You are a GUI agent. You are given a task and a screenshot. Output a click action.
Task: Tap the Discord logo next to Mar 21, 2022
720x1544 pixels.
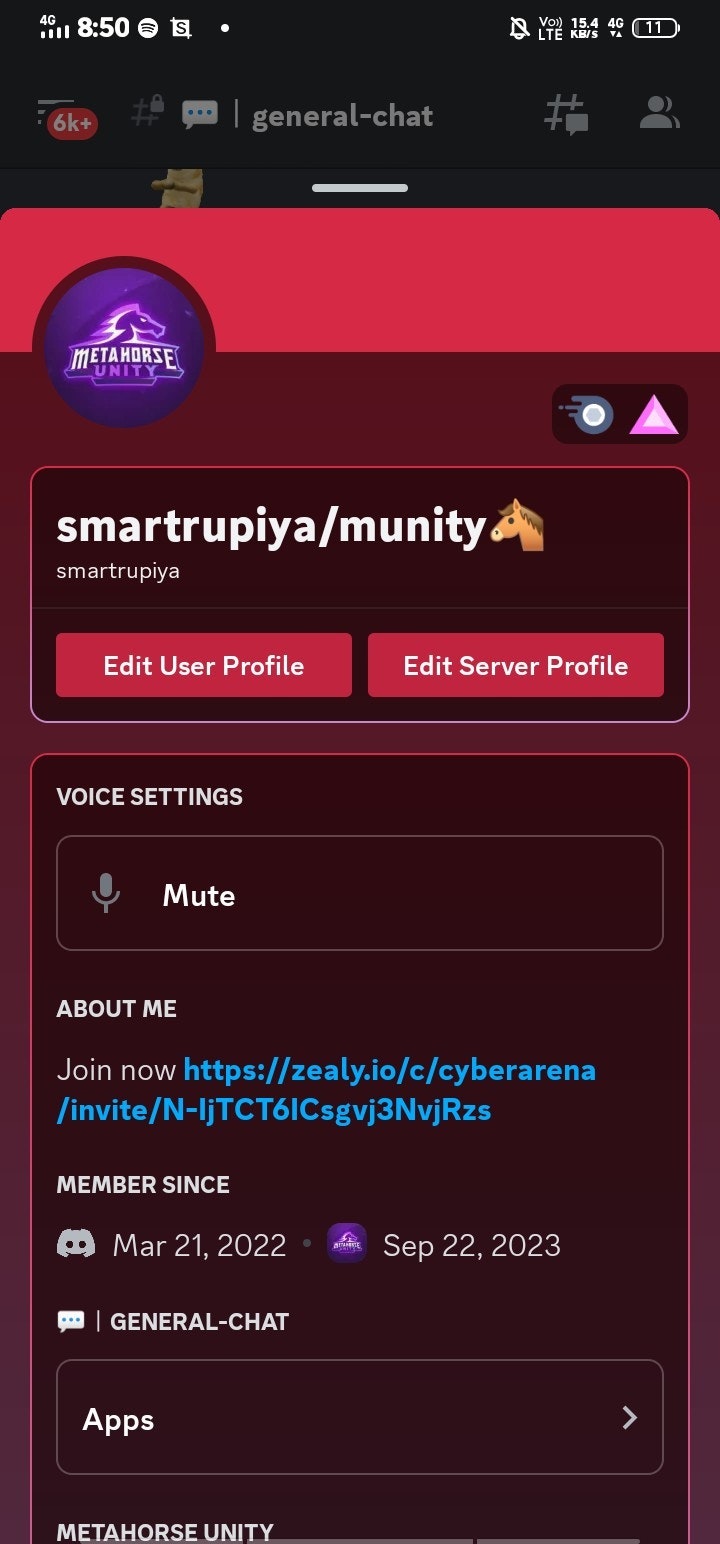point(73,1244)
